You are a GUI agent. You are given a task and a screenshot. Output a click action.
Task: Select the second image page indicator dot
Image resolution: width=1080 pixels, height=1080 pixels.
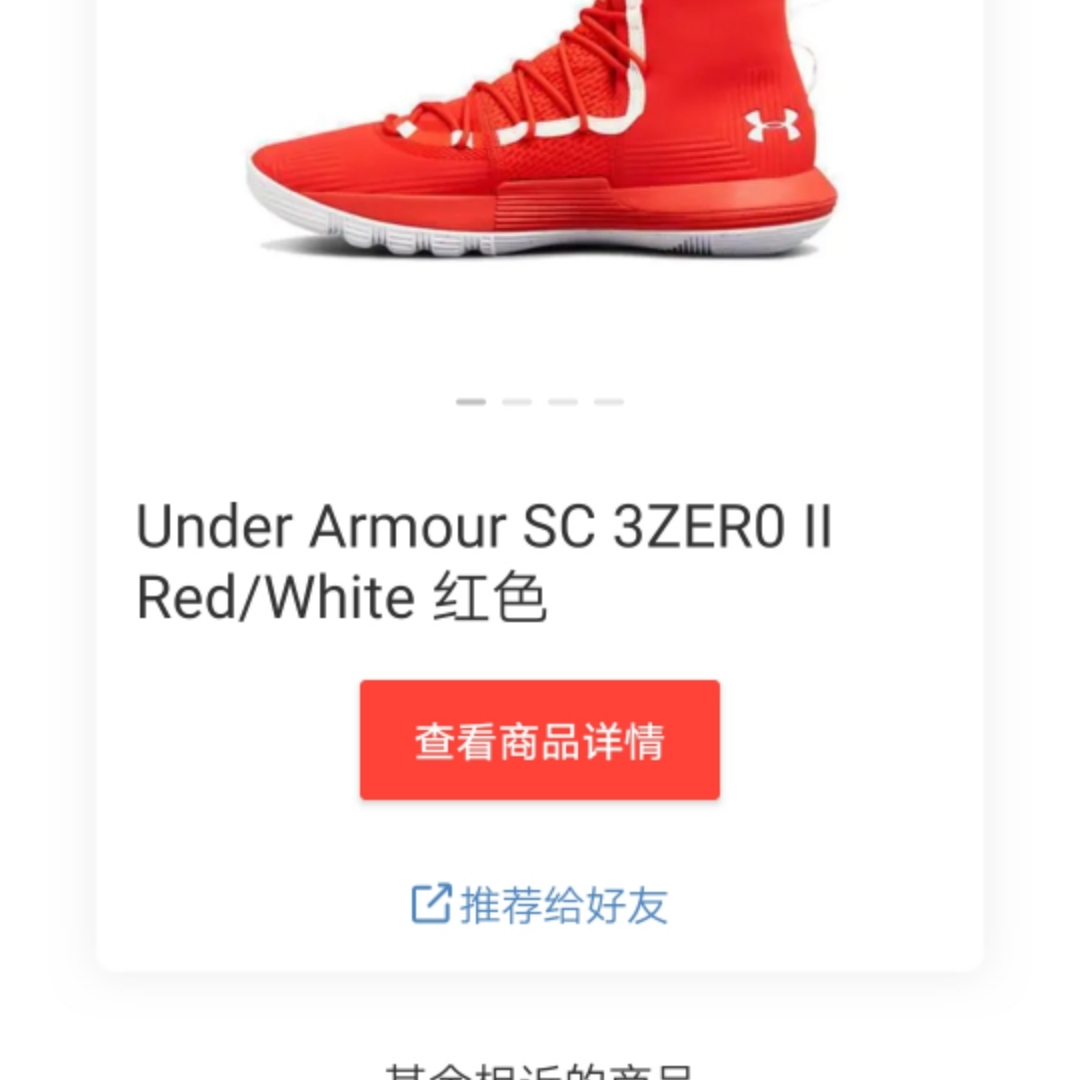pyautogui.click(x=517, y=402)
